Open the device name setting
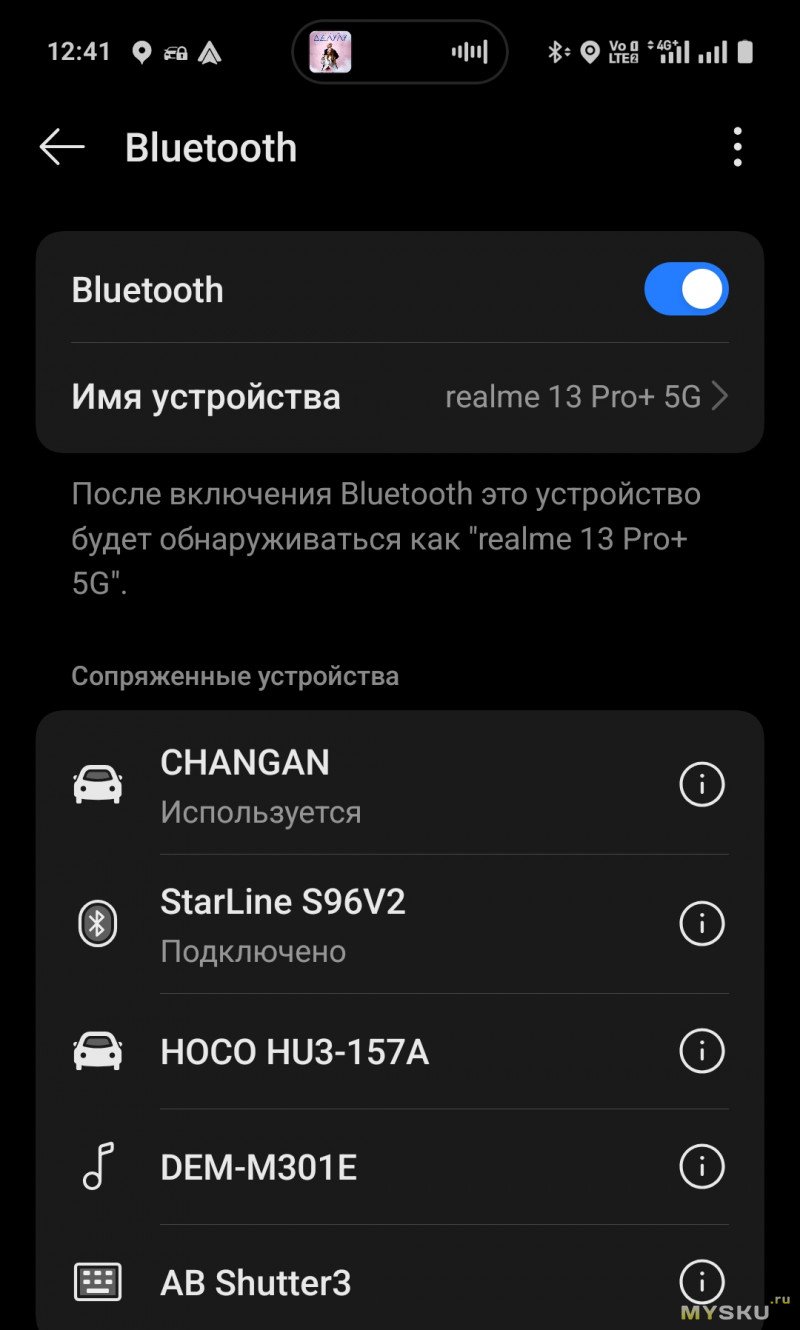The image size is (800, 1330). coord(400,397)
